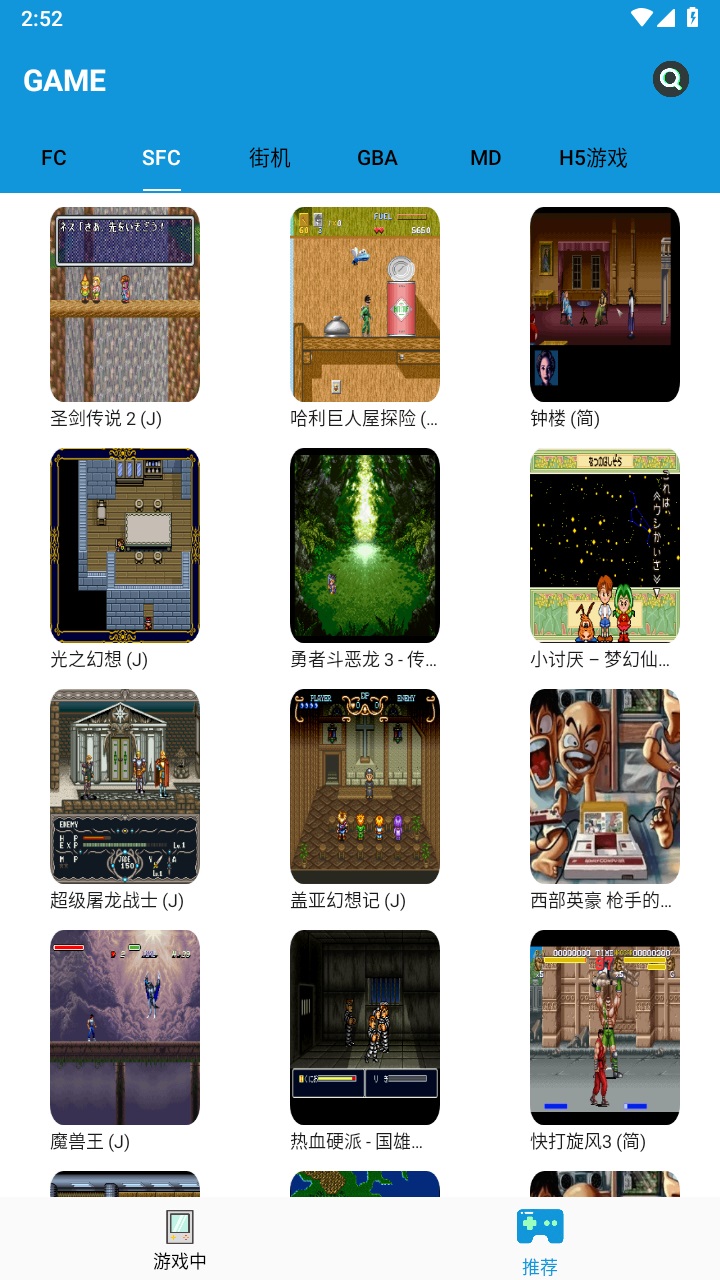The width and height of the screenshot is (720, 1280).
Task: Open the 钟楼 (简) game
Action: pyautogui.click(x=604, y=304)
